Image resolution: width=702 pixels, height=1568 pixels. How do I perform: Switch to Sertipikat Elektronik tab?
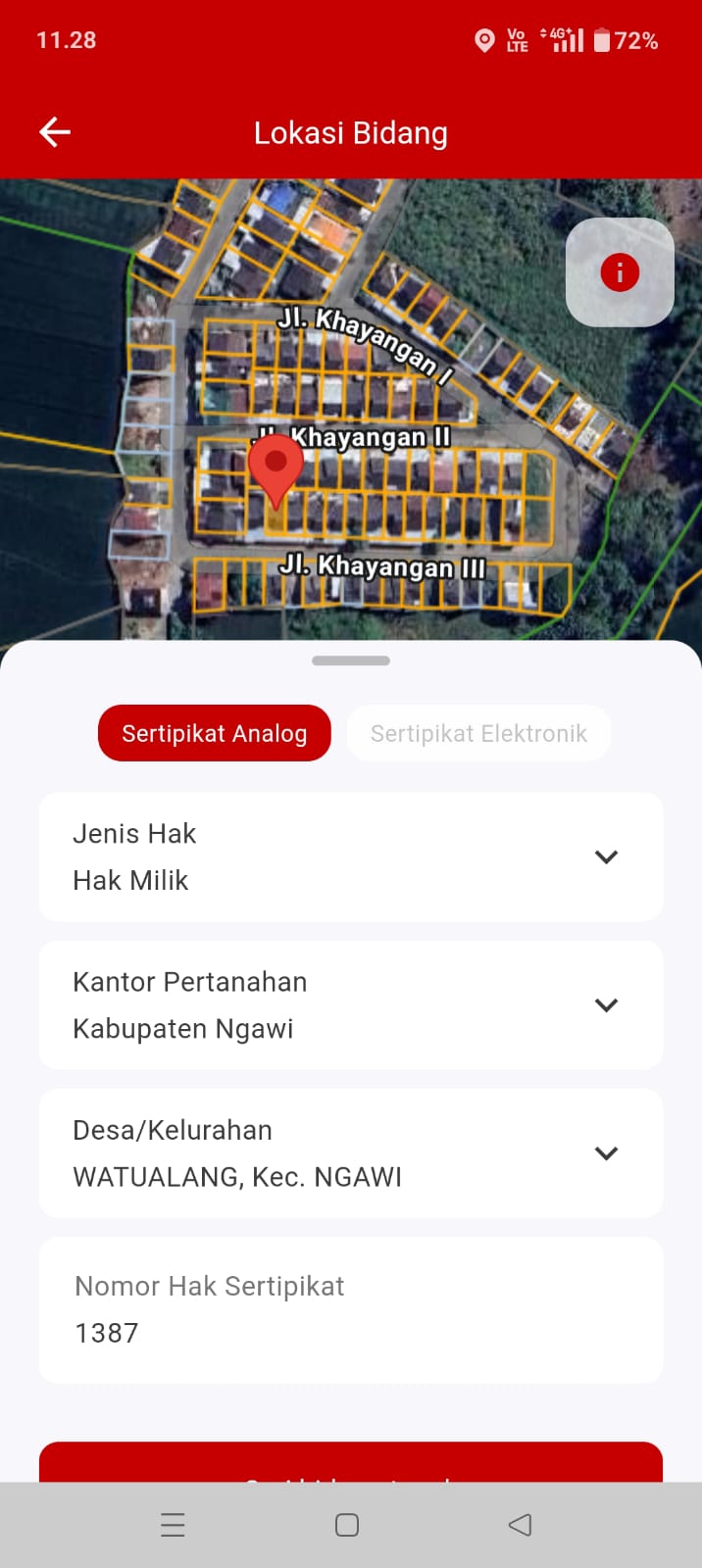[x=478, y=733]
